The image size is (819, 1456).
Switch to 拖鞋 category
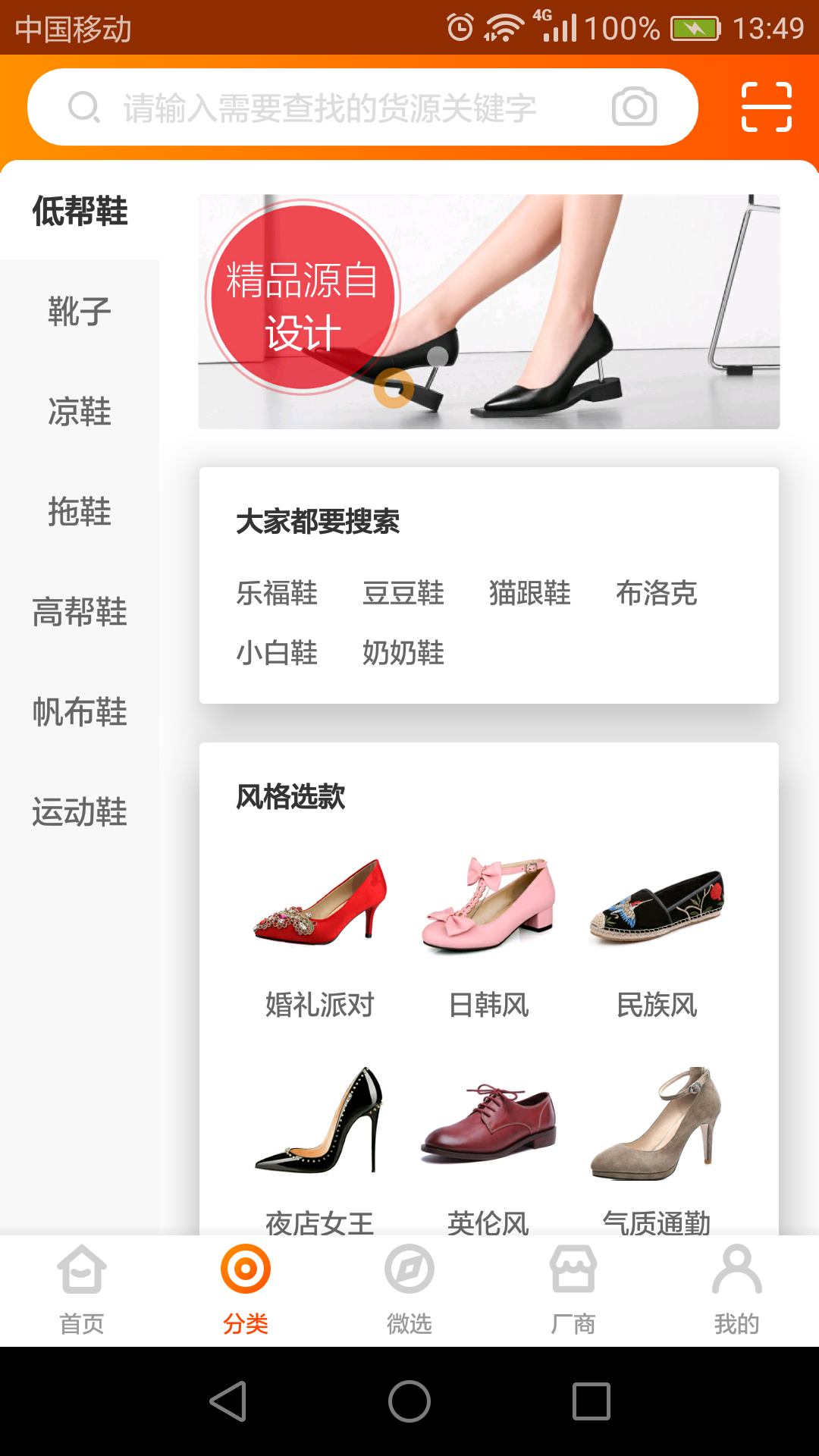pyautogui.click(x=80, y=512)
